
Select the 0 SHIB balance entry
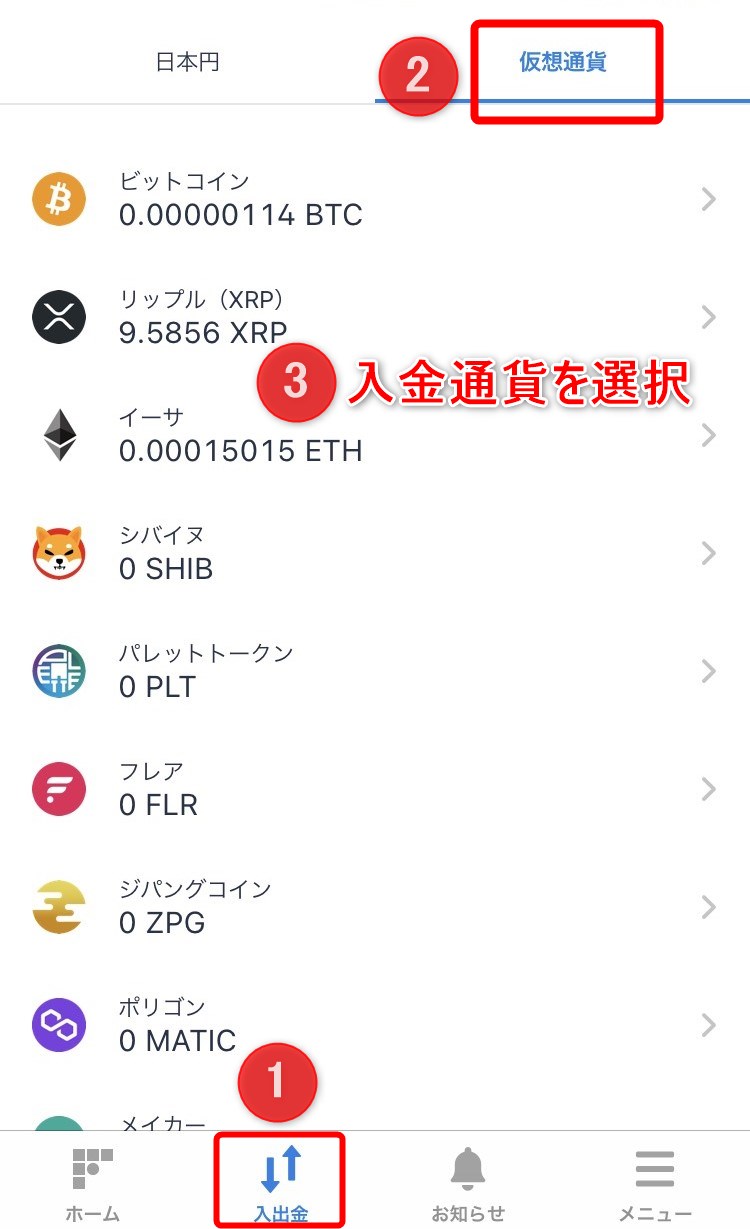coord(168,569)
